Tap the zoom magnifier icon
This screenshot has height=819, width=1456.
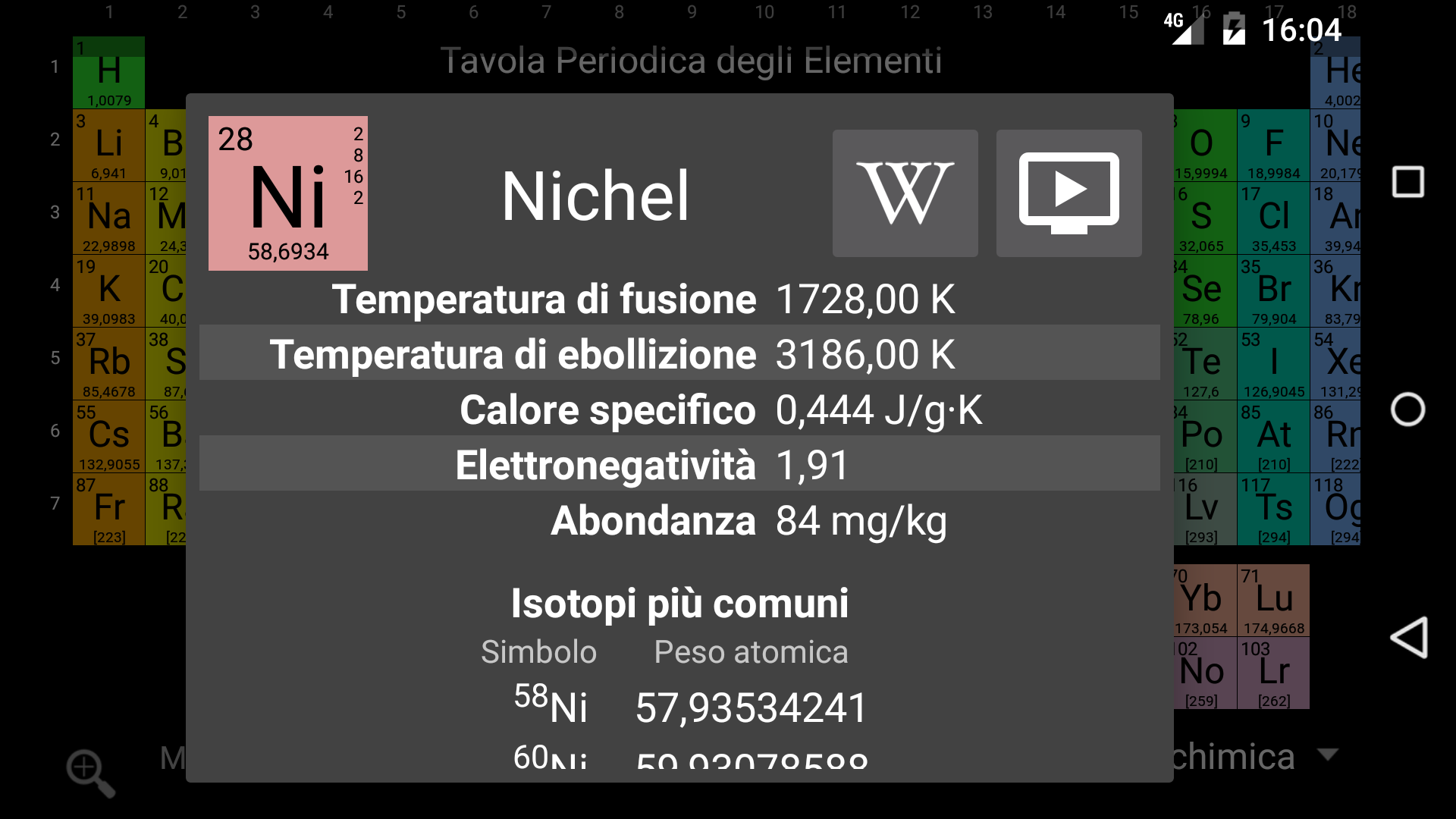click(x=90, y=773)
